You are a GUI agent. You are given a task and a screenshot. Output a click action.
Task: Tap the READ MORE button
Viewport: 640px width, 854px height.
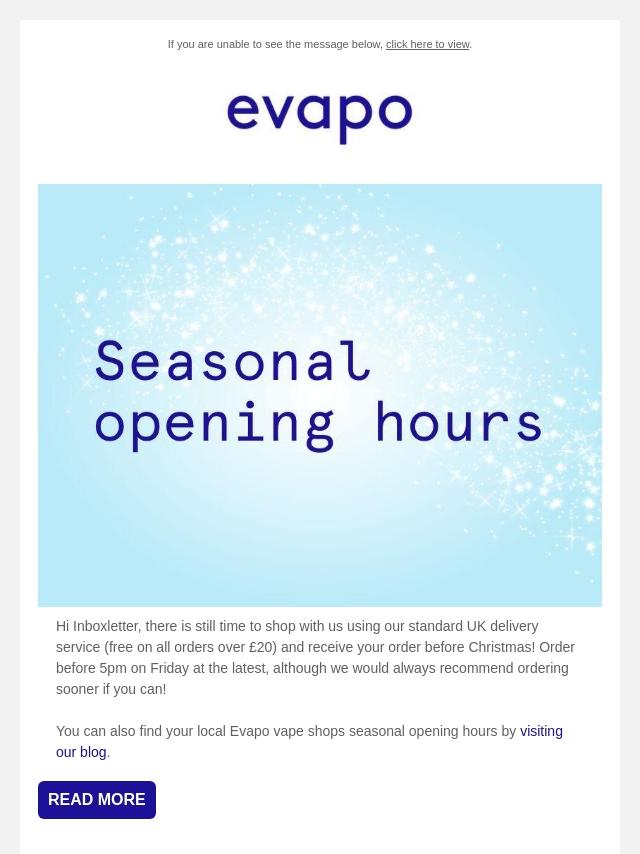97,800
